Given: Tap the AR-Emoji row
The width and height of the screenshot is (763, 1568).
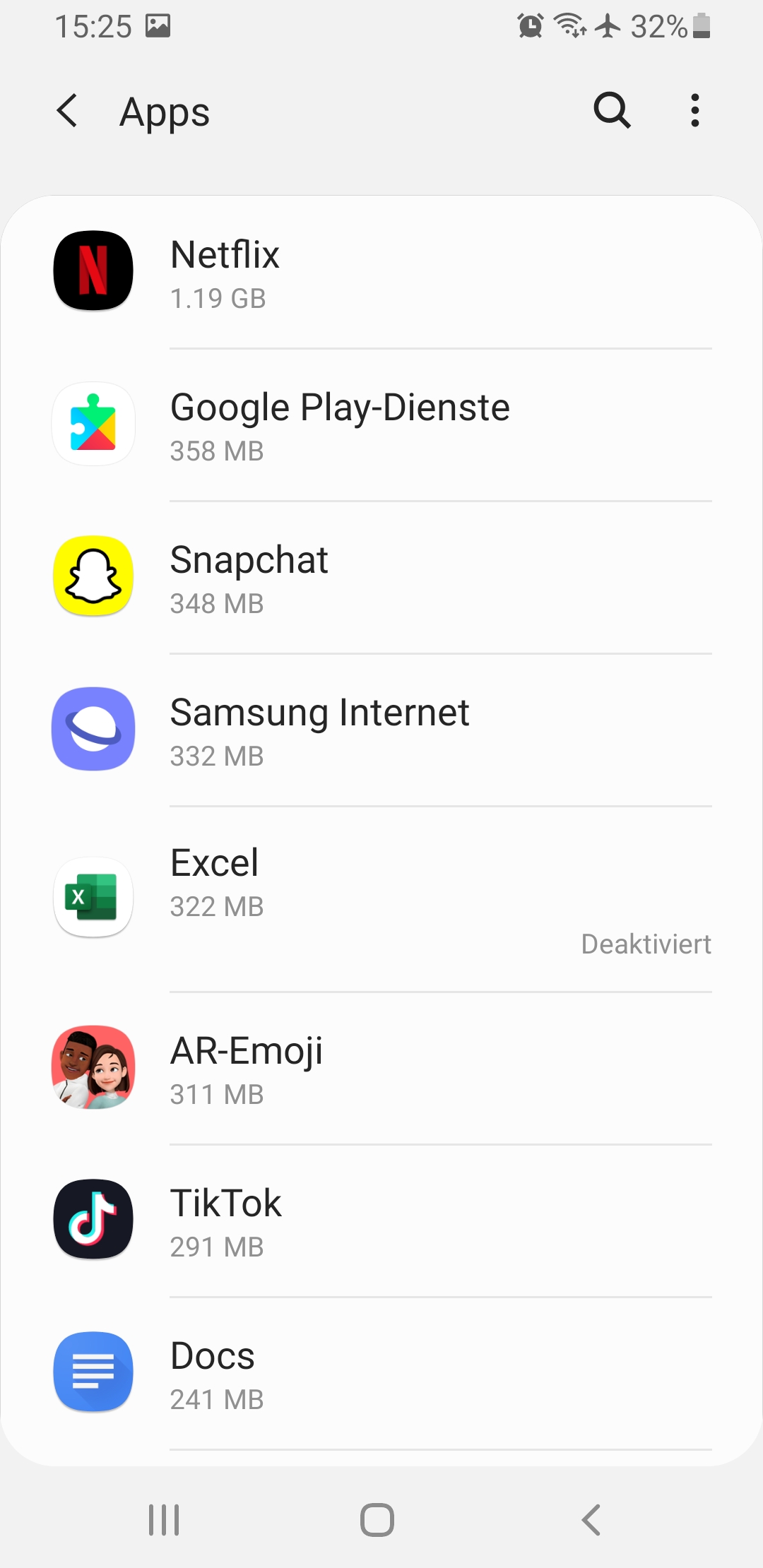Looking at the screenshot, I should (x=381, y=1068).
